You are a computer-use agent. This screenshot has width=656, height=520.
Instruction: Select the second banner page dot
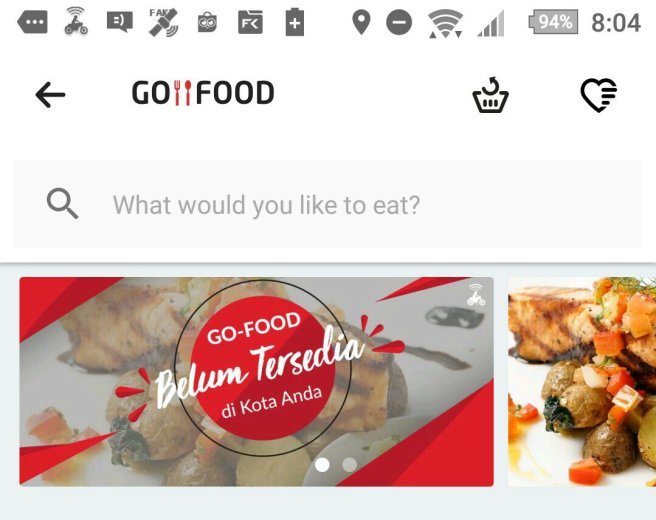(x=349, y=465)
